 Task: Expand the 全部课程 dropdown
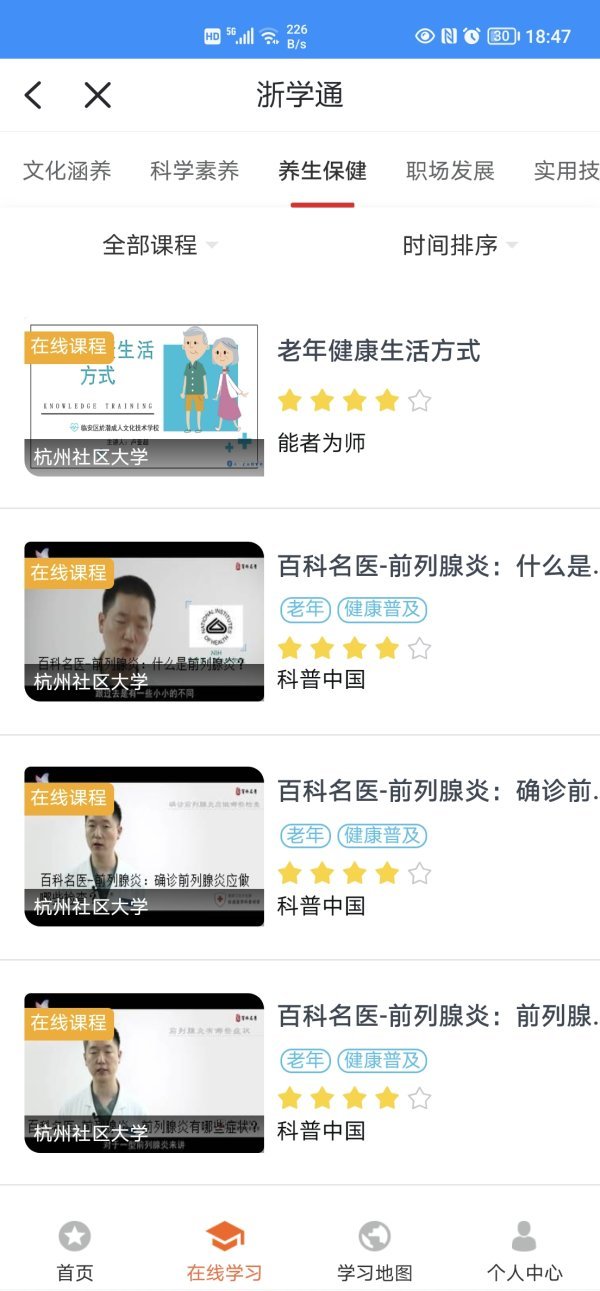tap(160, 245)
